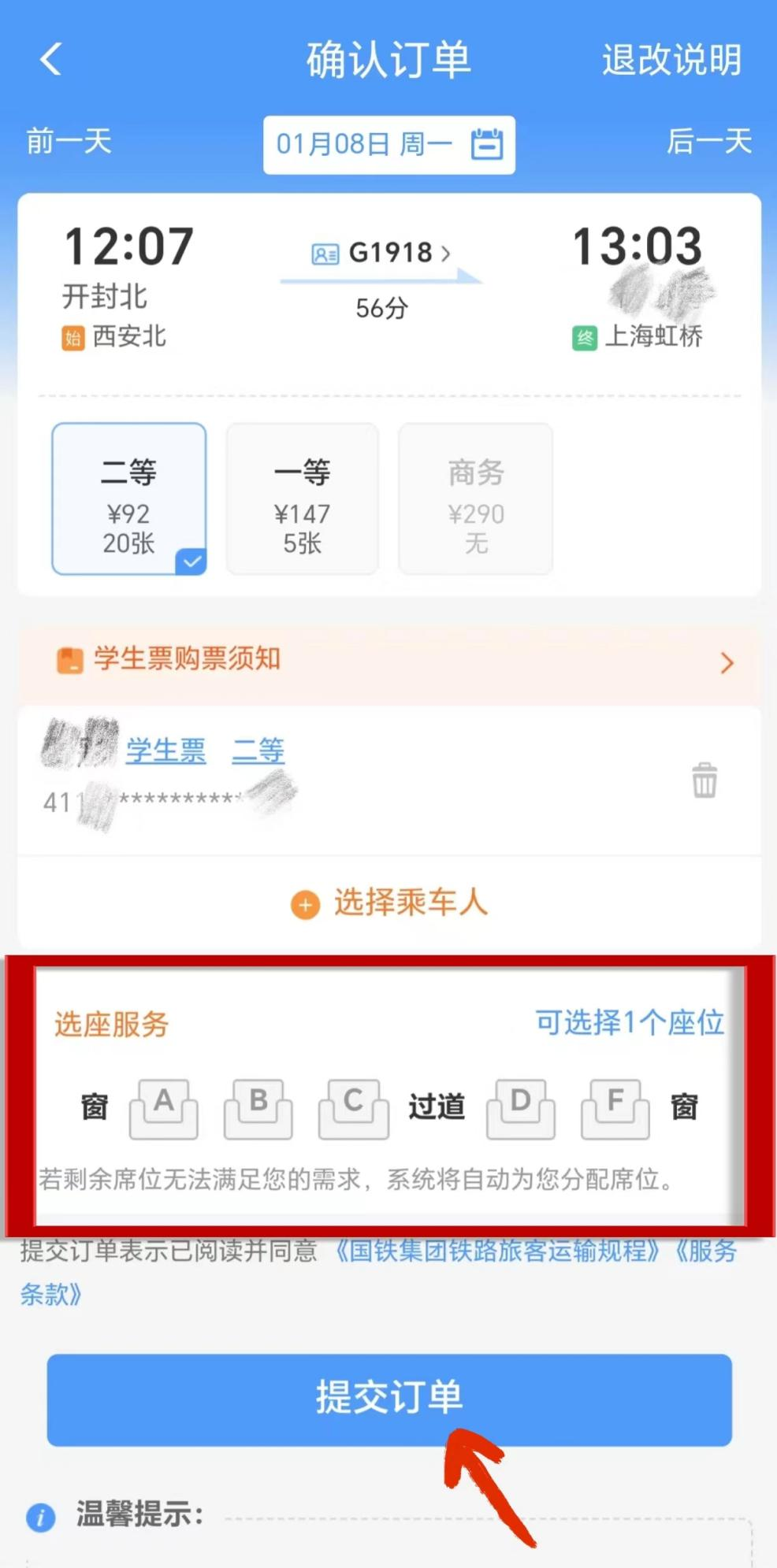The image size is (777, 1568).
Task: Choose aisle seat D
Action: [521, 1109]
